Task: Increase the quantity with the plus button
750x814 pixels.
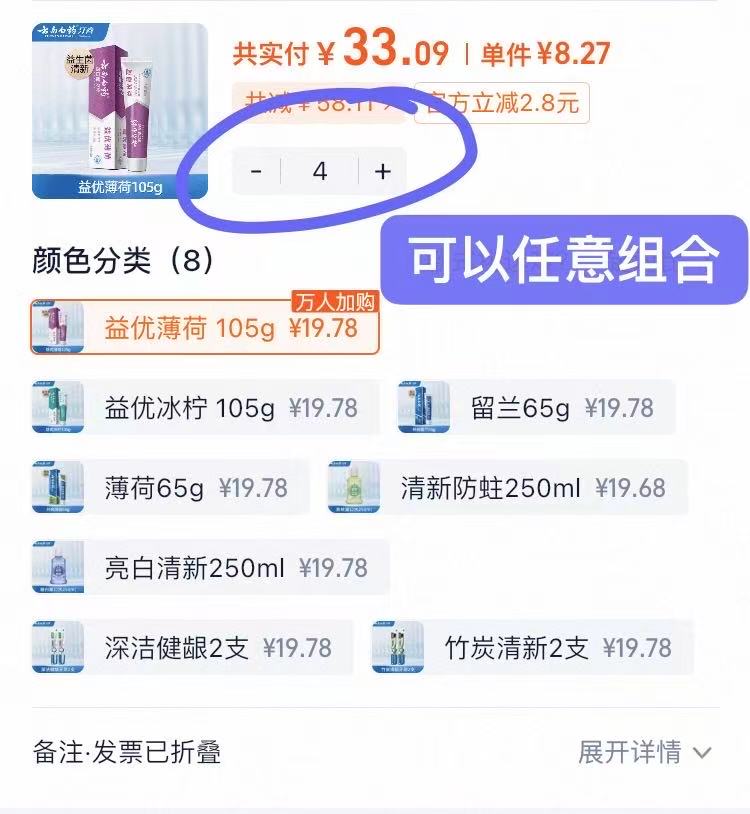Action: coord(382,172)
